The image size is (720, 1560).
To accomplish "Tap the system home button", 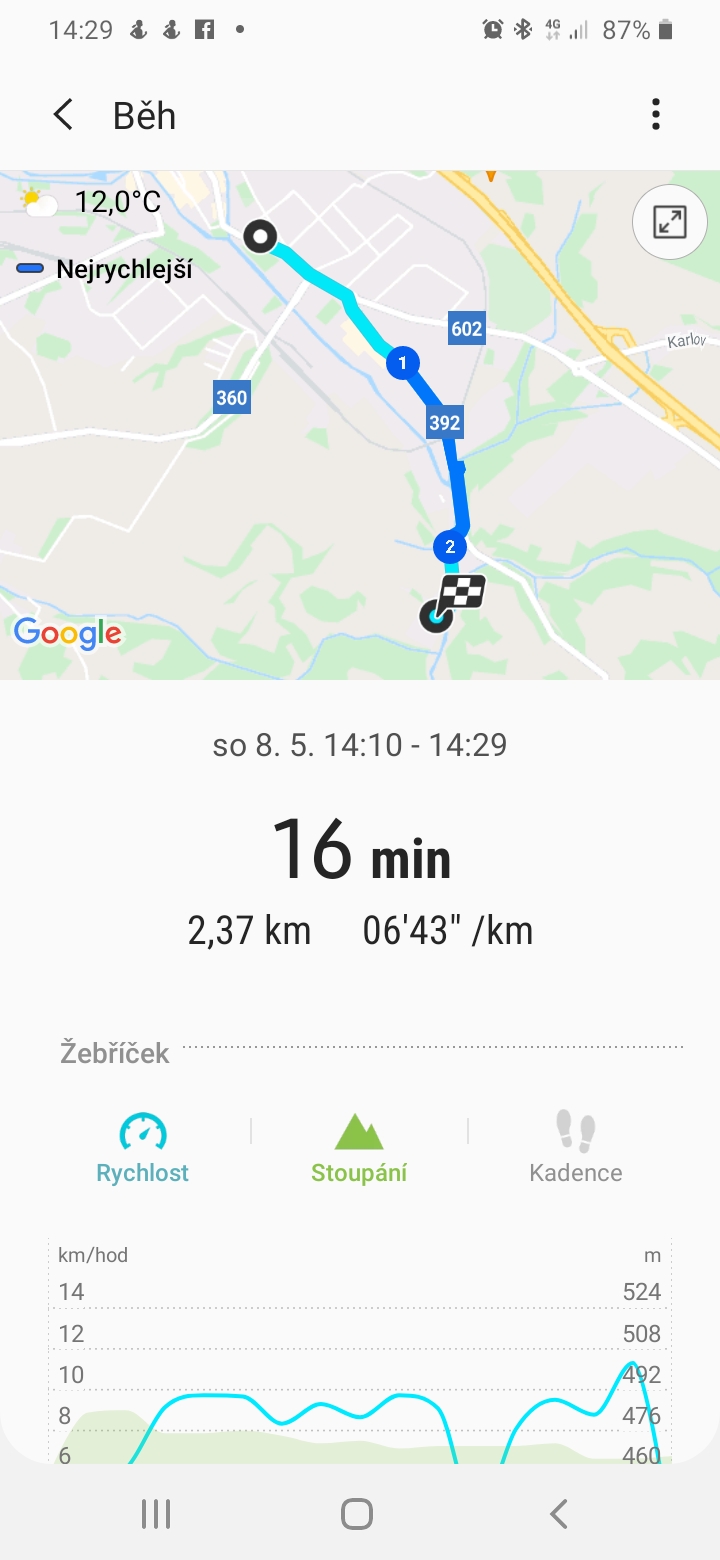I will tap(357, 1513).
